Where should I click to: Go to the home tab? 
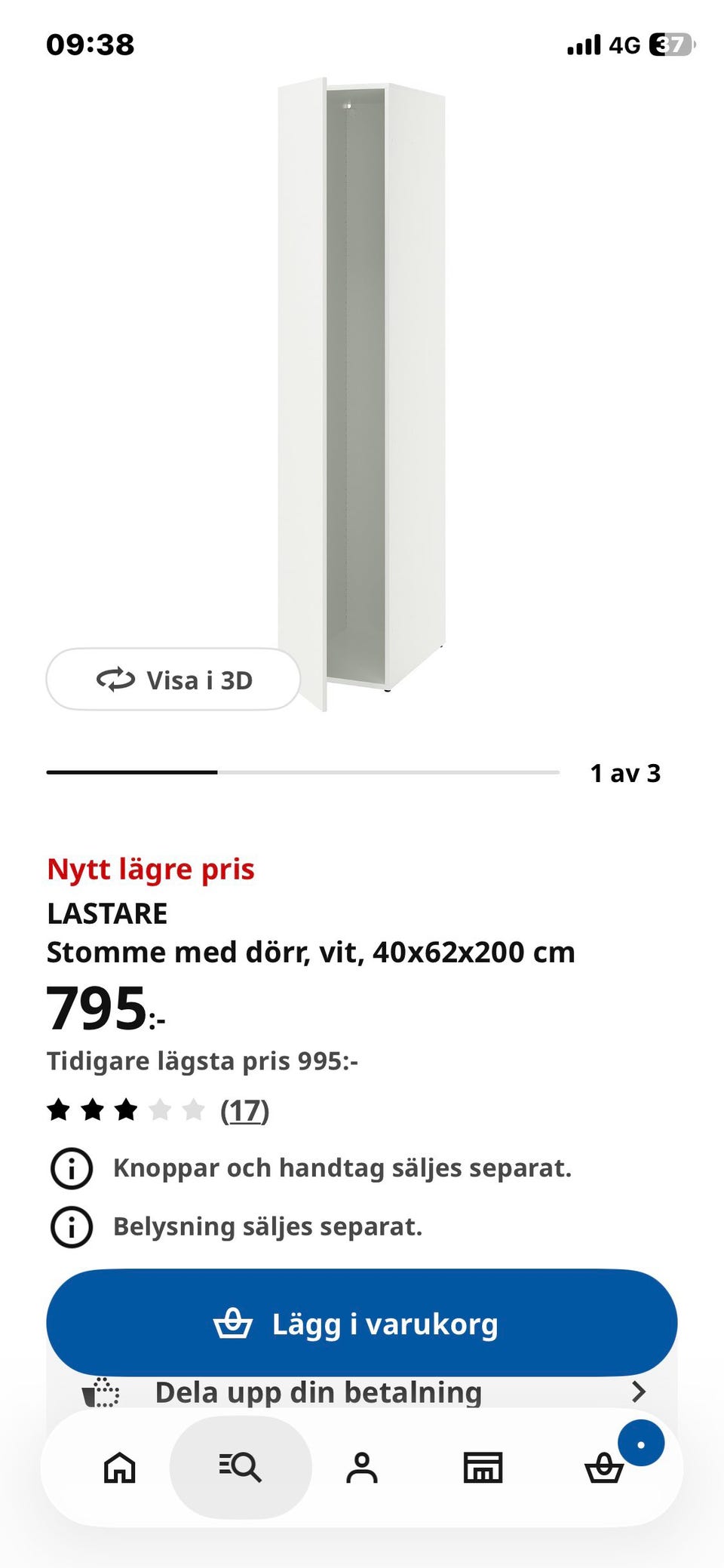(120, 1468)
